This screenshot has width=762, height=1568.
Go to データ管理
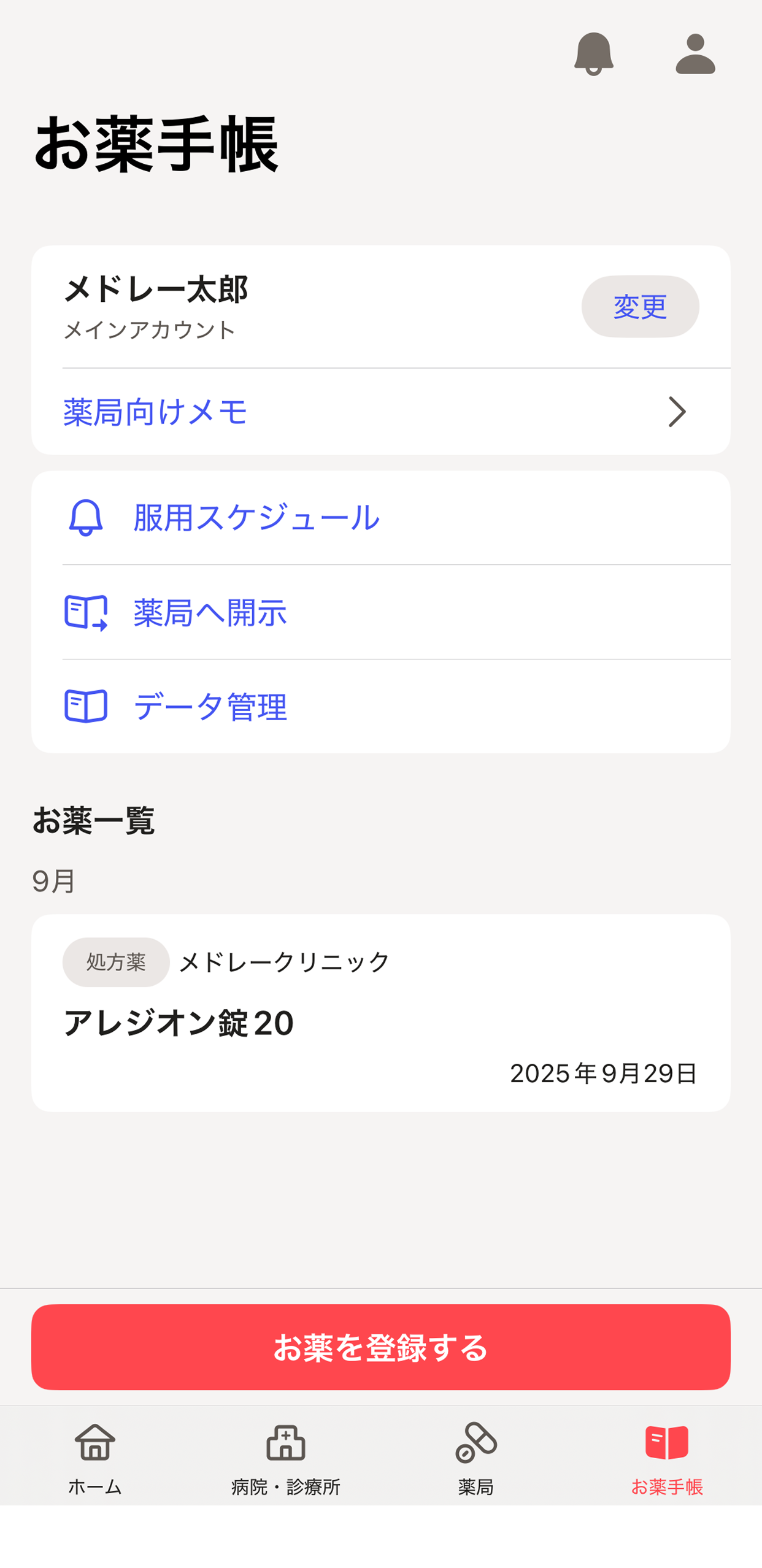(x=380, y=706)
